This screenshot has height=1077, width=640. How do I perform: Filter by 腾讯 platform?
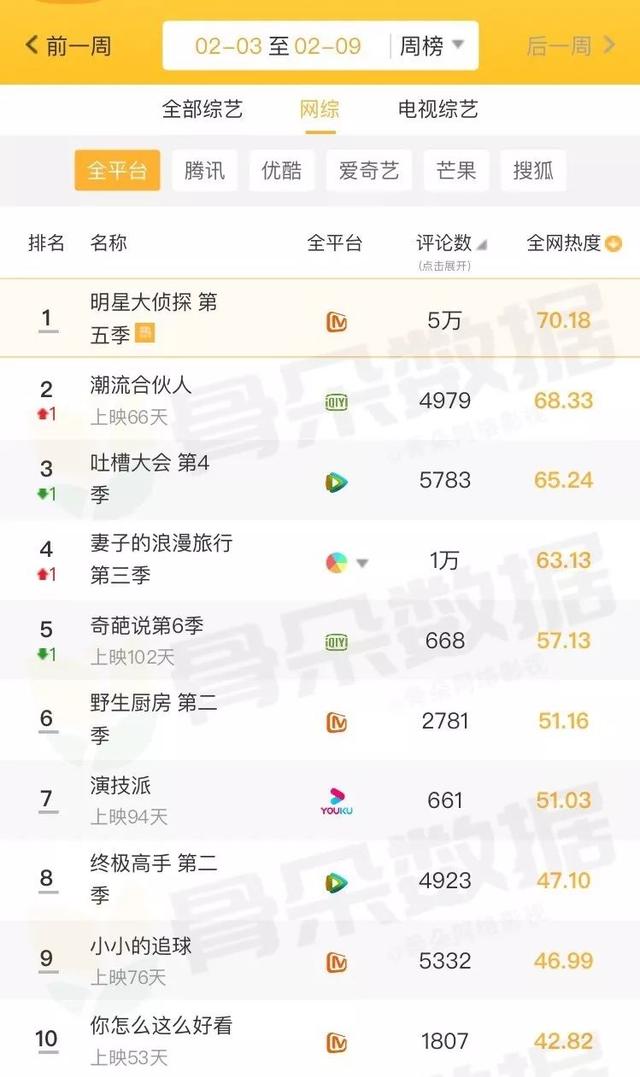point(204,170)
